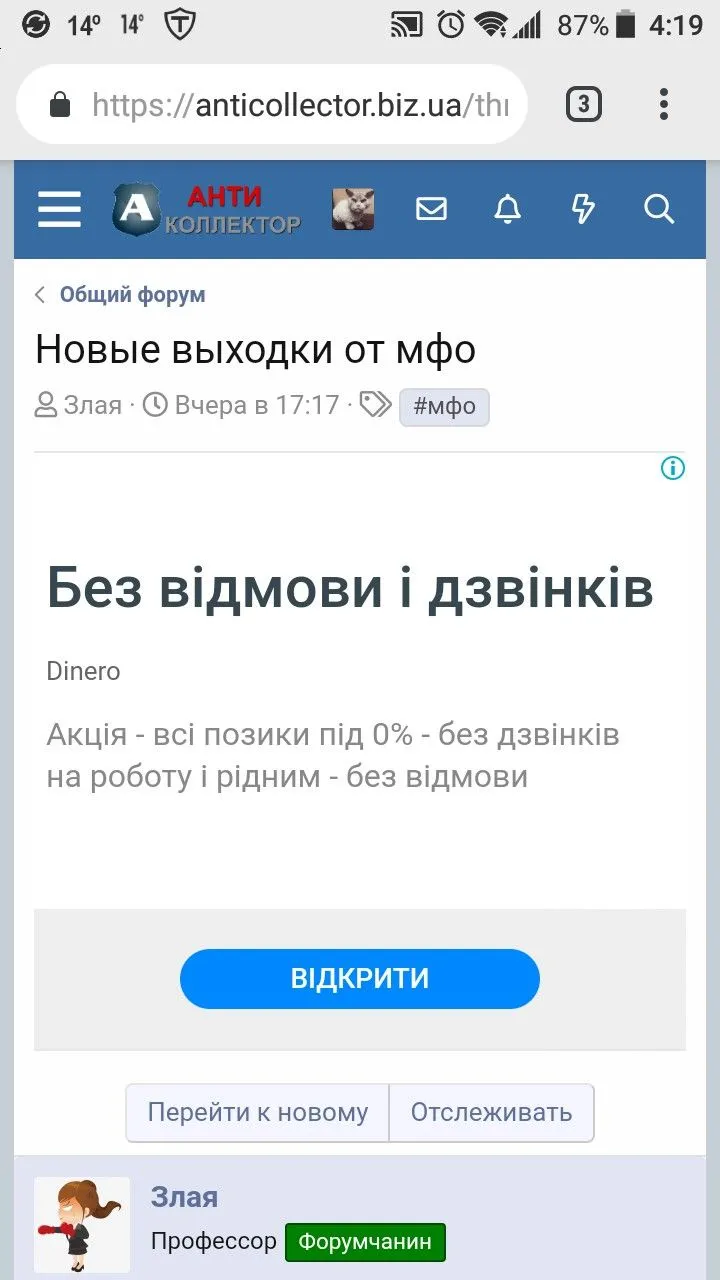Open the Вчера в 17:17 post date link

pyautogui.click(x=256, y=405)
